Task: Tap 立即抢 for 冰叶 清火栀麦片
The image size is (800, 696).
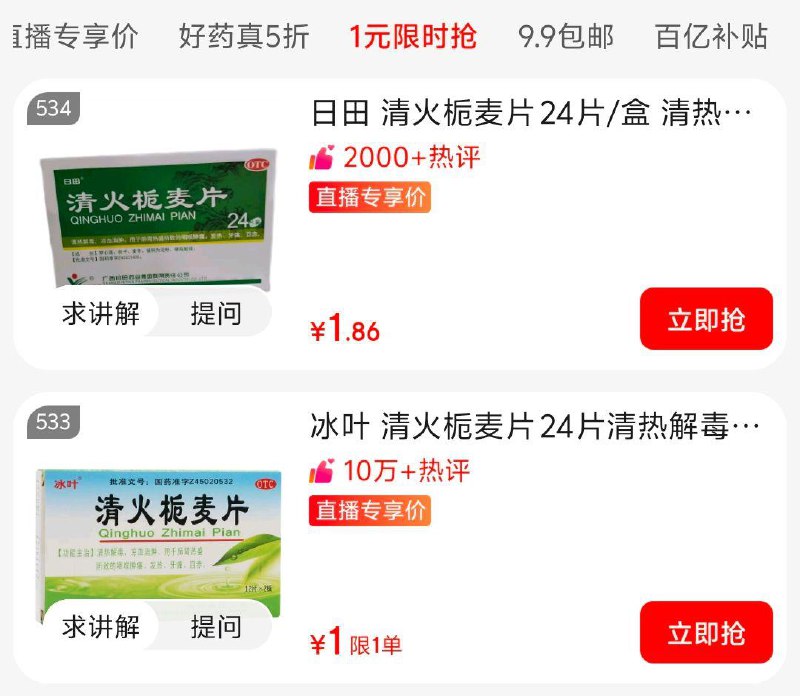Action: (706, 632)
